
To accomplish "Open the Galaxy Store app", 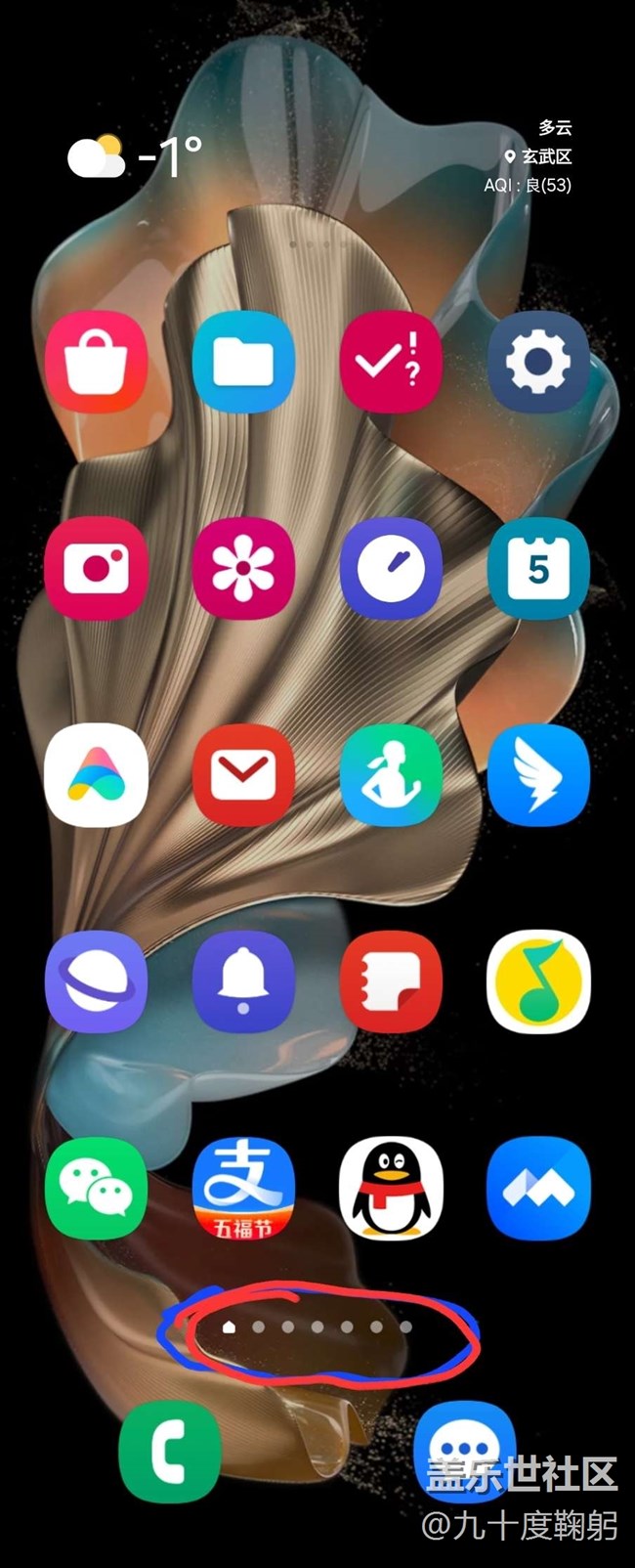I will [x=96, y=362].
